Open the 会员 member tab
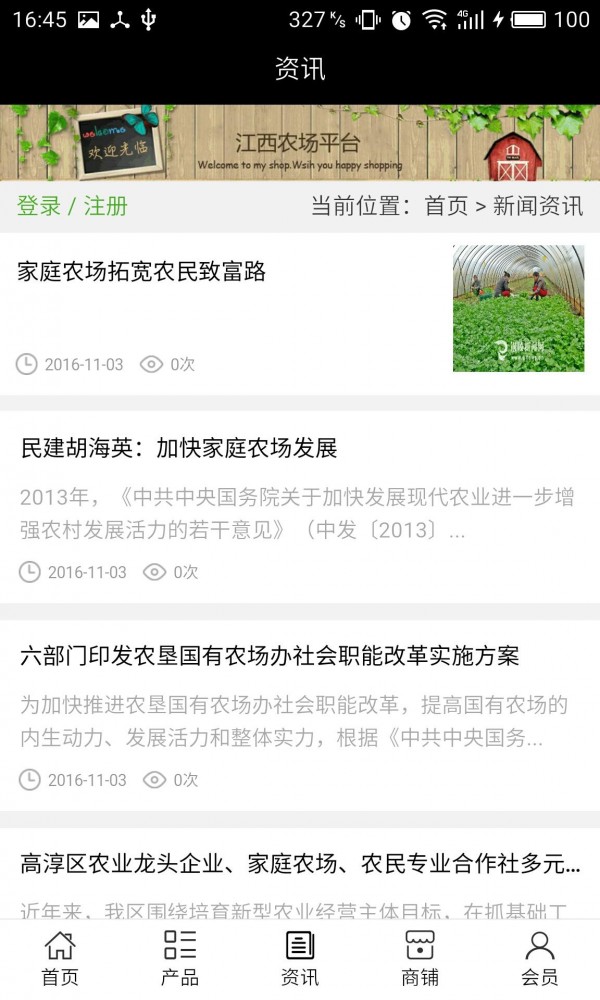 click(540, 958)
